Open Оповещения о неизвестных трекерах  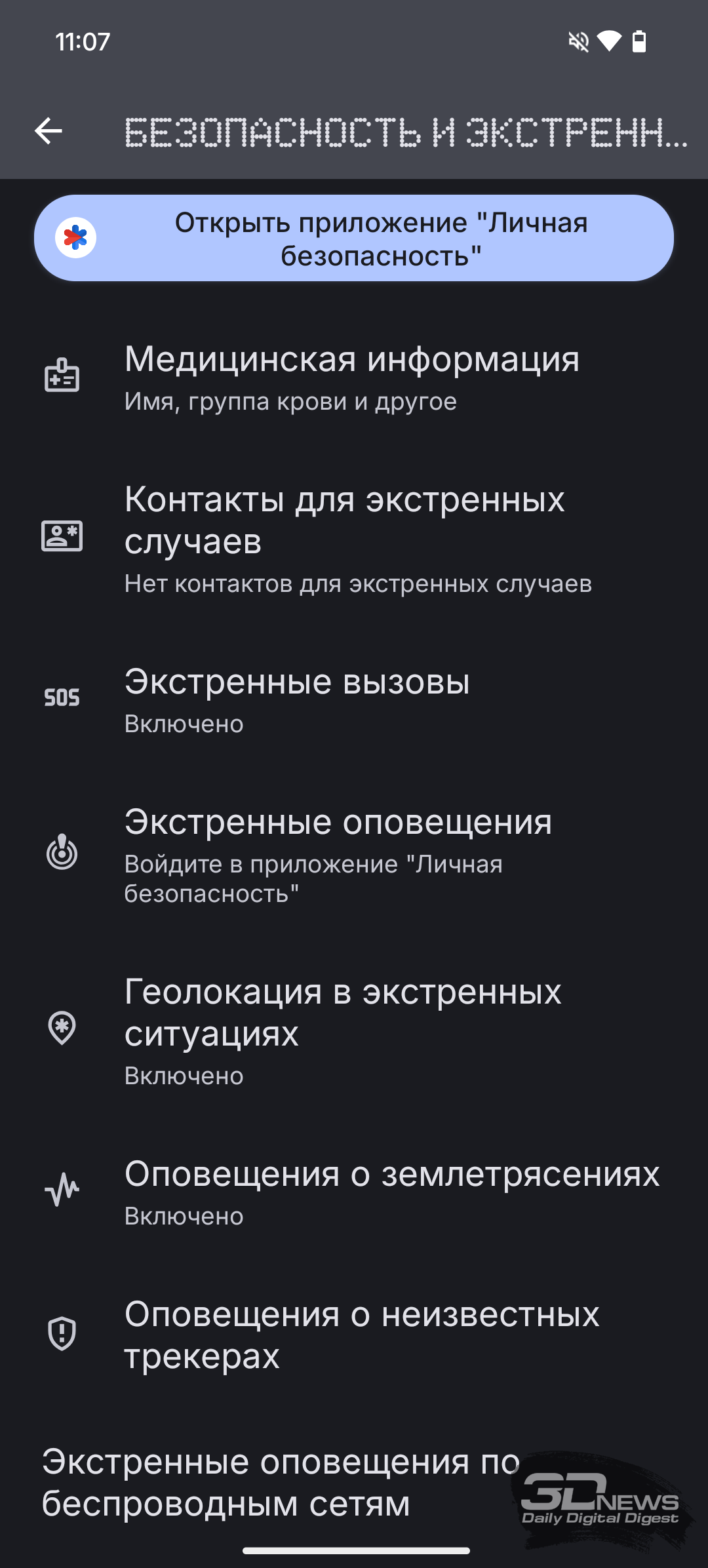(354, 1335)
